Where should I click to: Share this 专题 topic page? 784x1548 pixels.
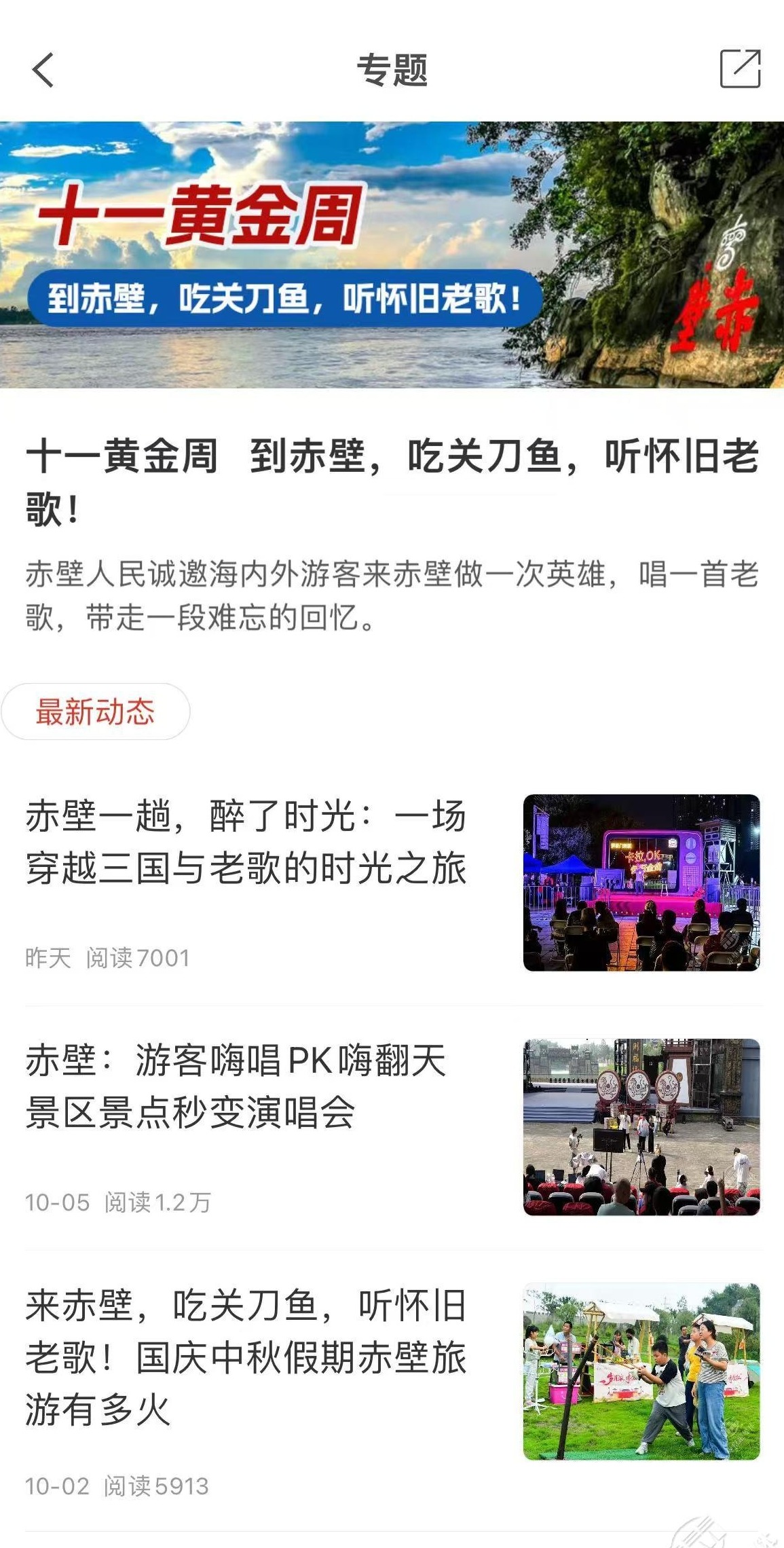click(739, 69)
